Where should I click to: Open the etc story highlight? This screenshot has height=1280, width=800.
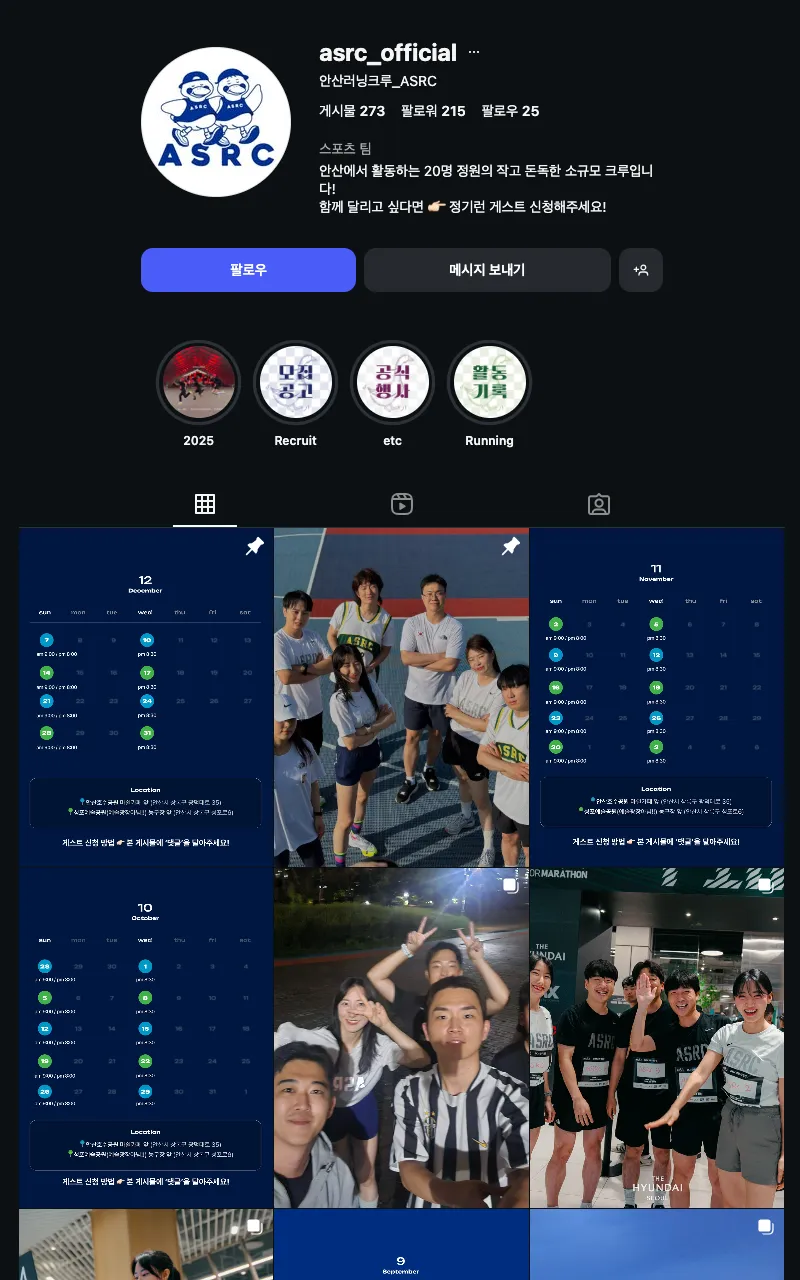coord(392,382)
